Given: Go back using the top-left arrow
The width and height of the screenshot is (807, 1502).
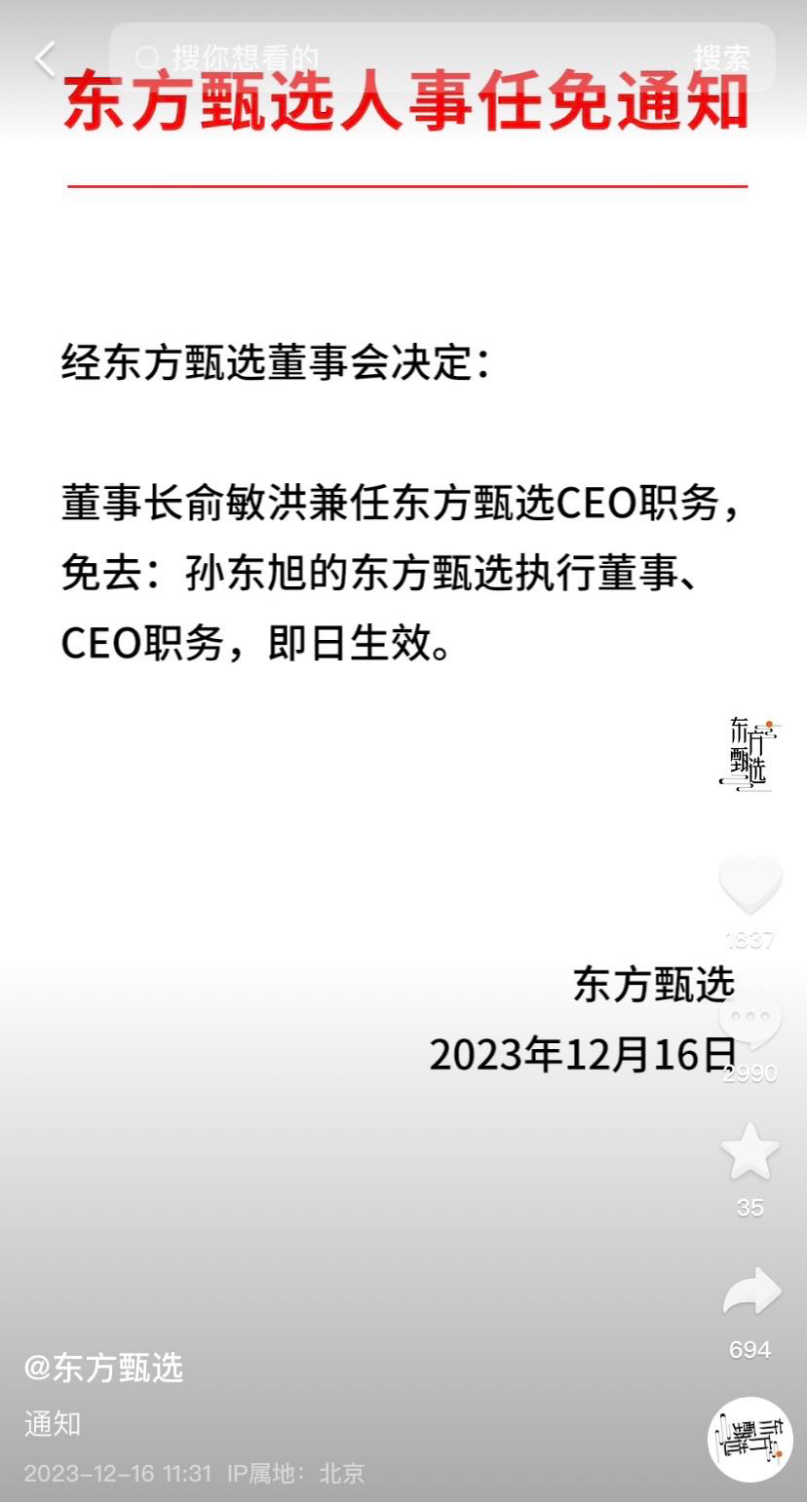Looking at the screenshot, I should tap(45, 59).
